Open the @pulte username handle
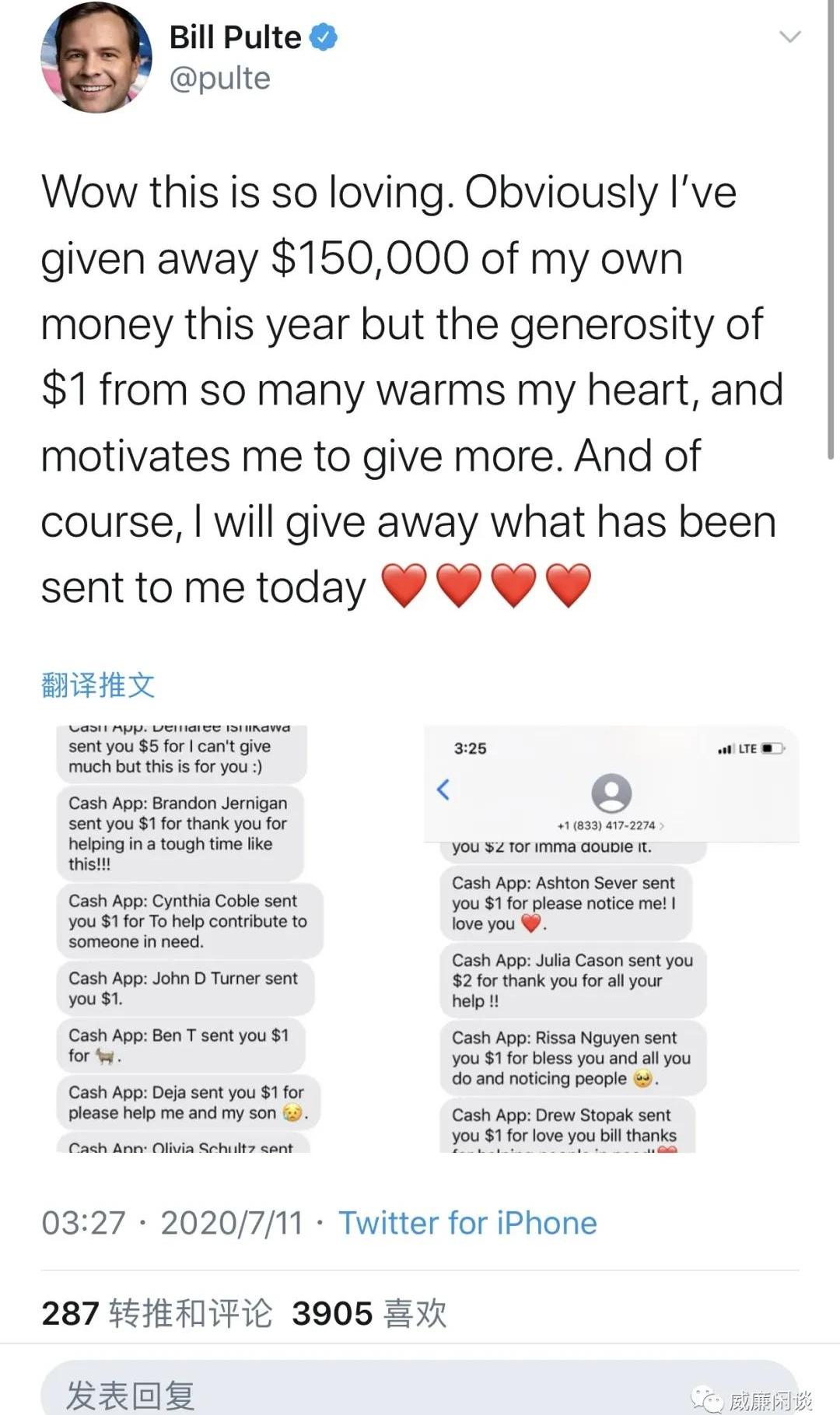This screenshot has height=1415, width=840. click(220, 79)
